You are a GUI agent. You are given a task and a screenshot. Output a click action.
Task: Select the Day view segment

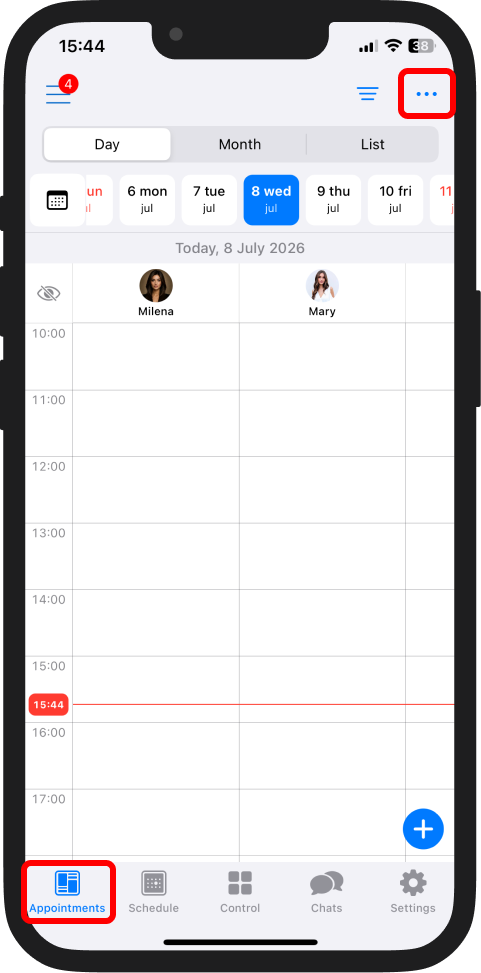point(107,145)
